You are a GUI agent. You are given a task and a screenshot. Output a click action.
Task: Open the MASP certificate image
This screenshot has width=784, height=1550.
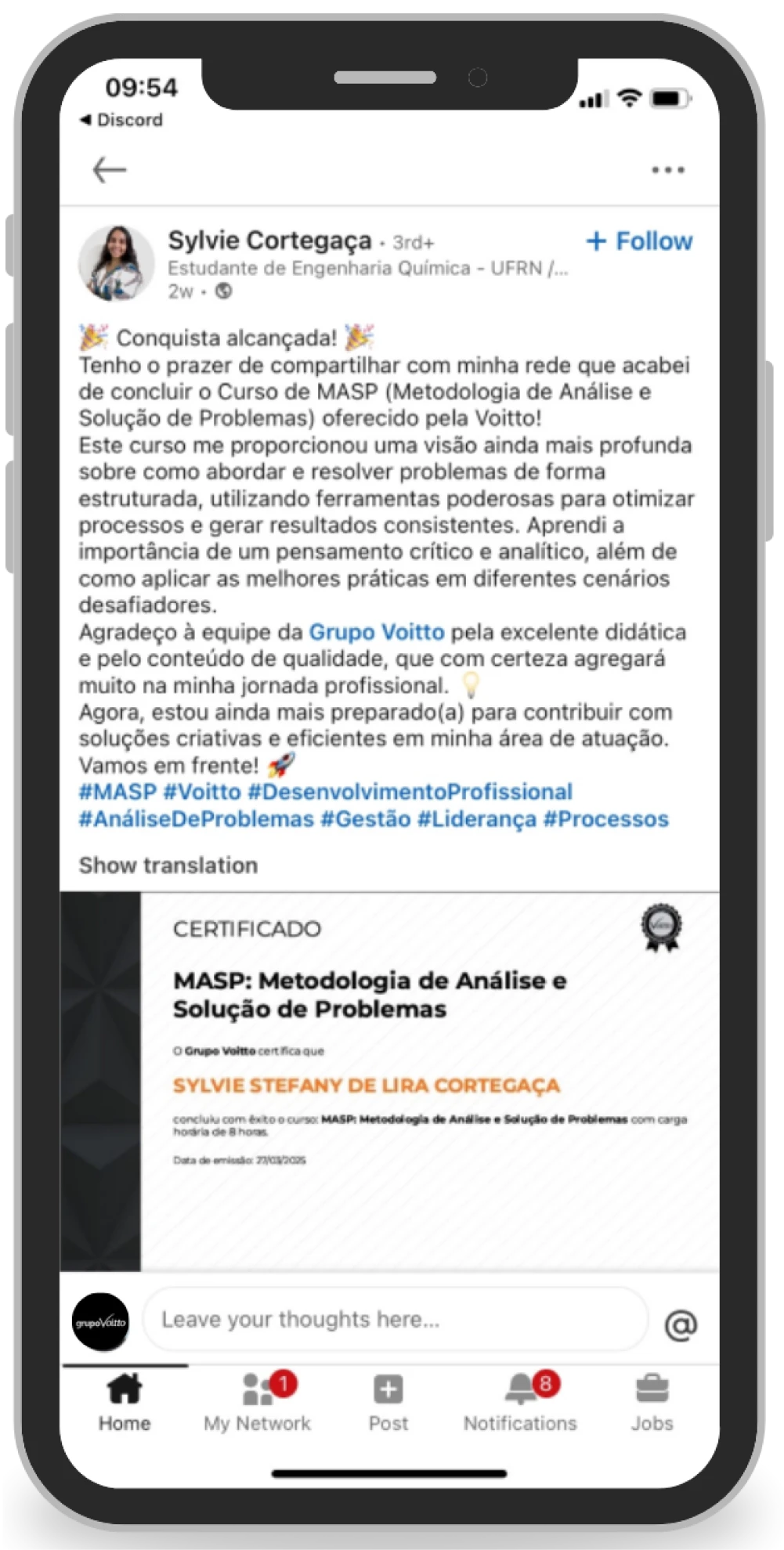pyautogui.click(x=389, y=1081)
